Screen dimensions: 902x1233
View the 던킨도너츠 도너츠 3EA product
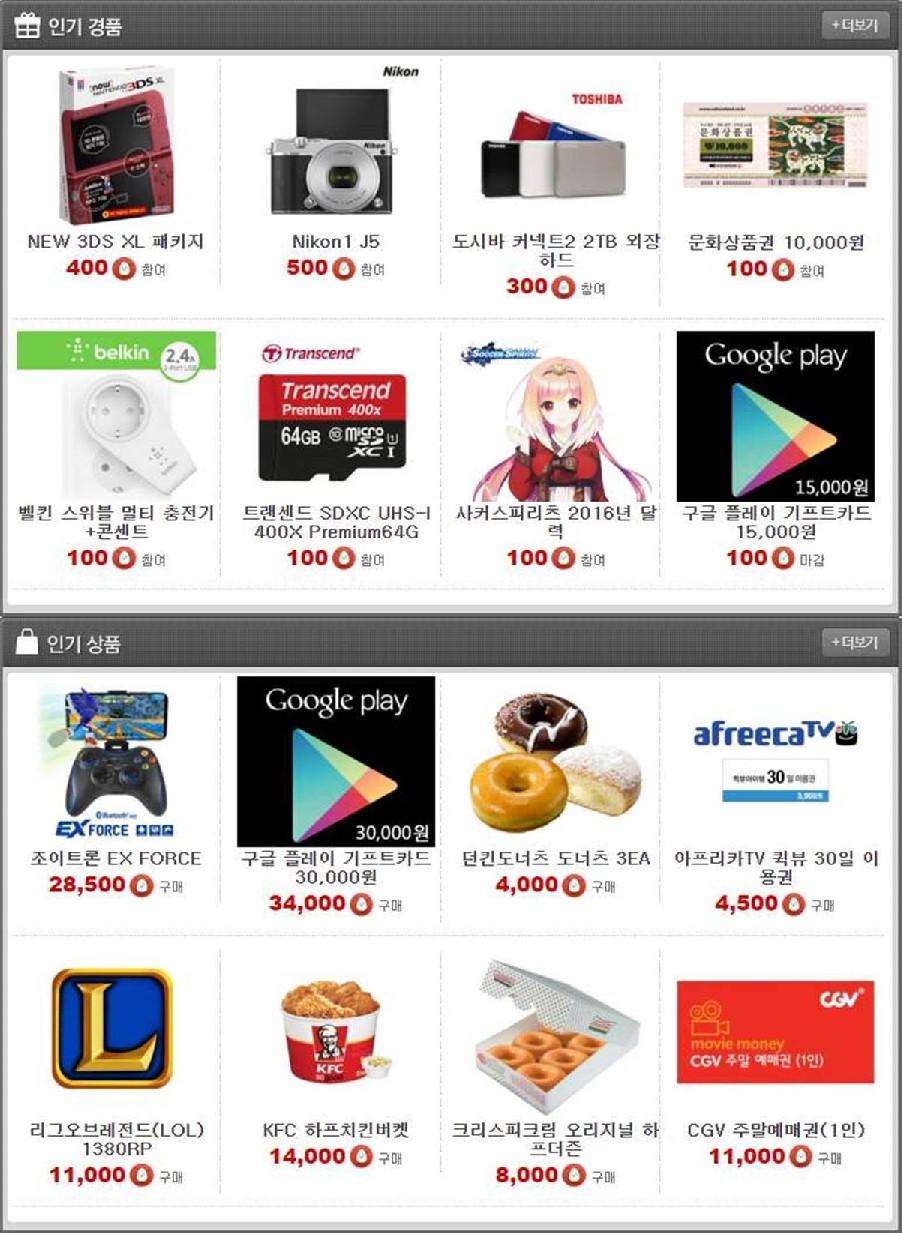tap(556, 762)
